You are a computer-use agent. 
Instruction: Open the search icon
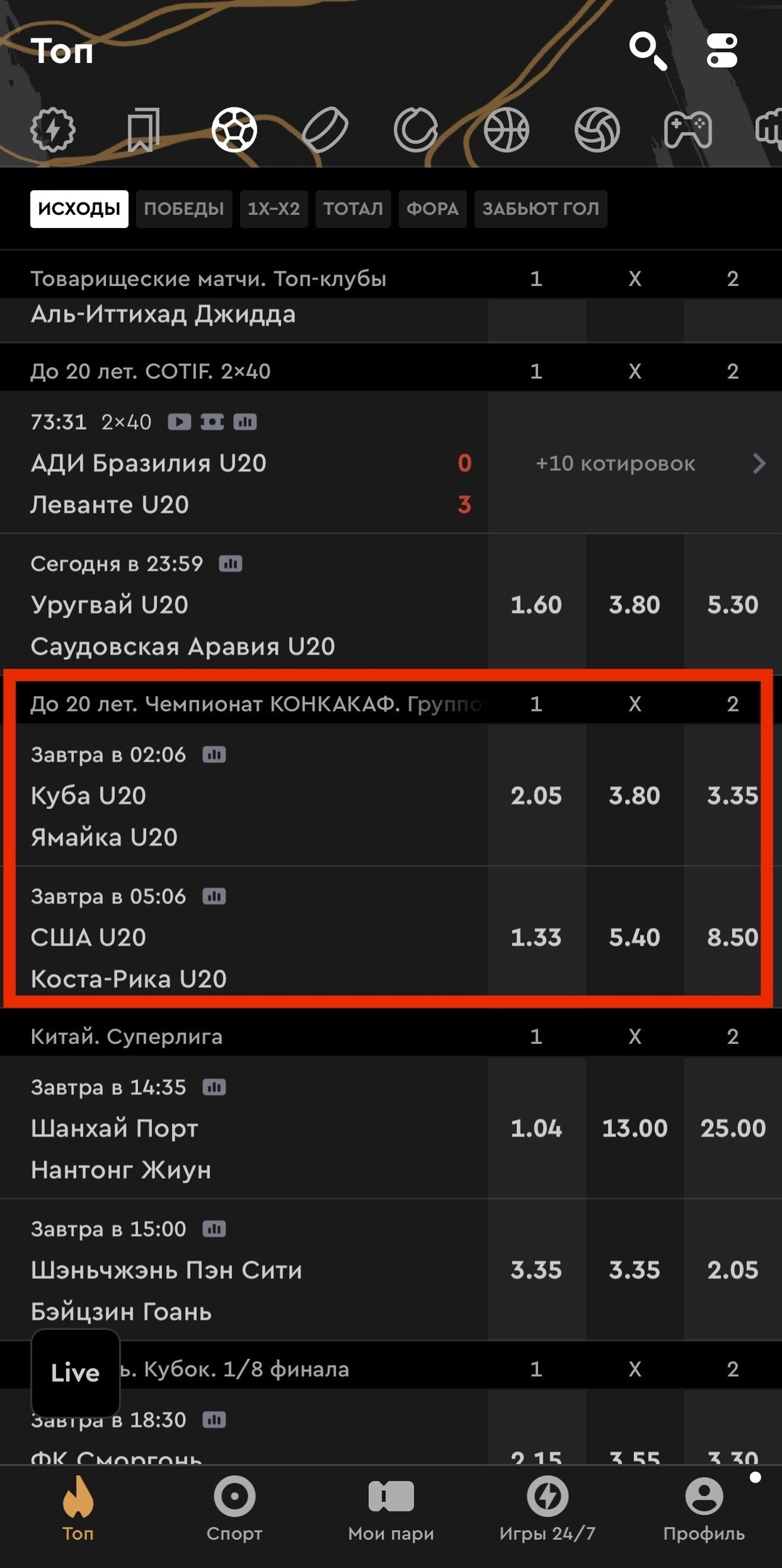click(648, 52)
